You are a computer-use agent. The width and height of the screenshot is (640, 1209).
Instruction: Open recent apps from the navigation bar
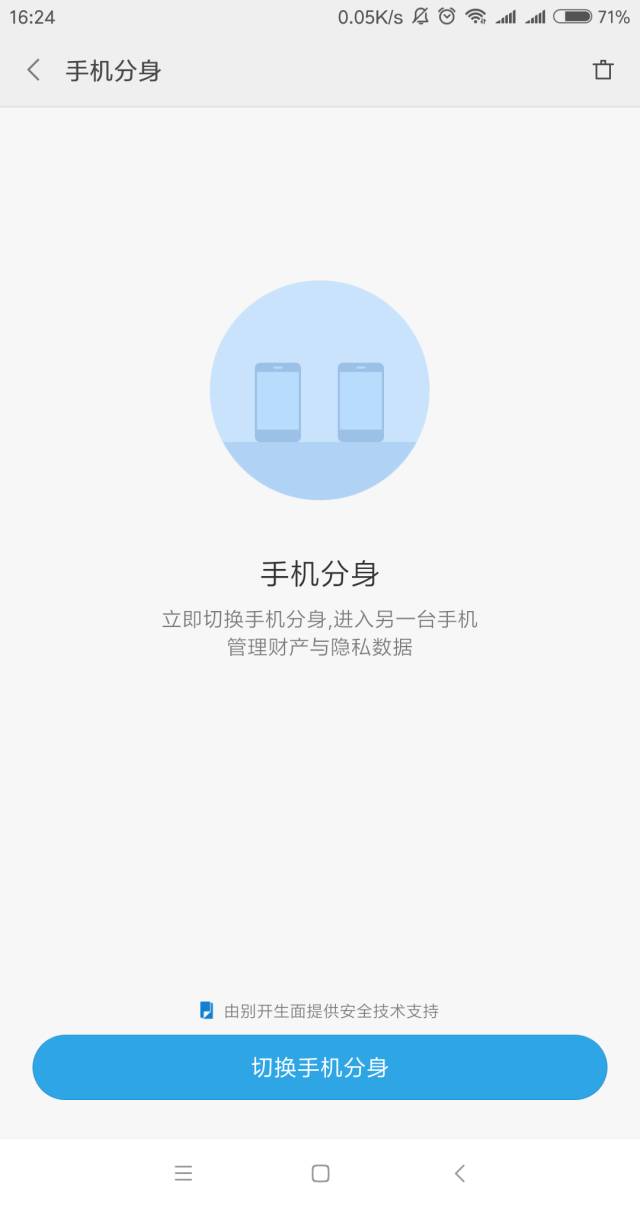183,1173
